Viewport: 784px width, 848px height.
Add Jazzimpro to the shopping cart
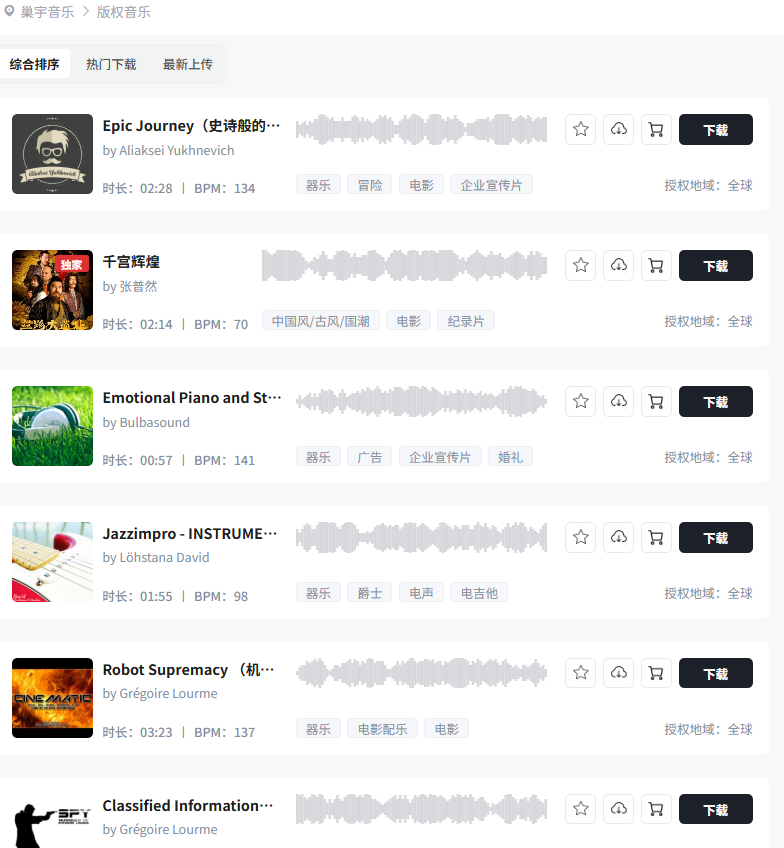656,538
